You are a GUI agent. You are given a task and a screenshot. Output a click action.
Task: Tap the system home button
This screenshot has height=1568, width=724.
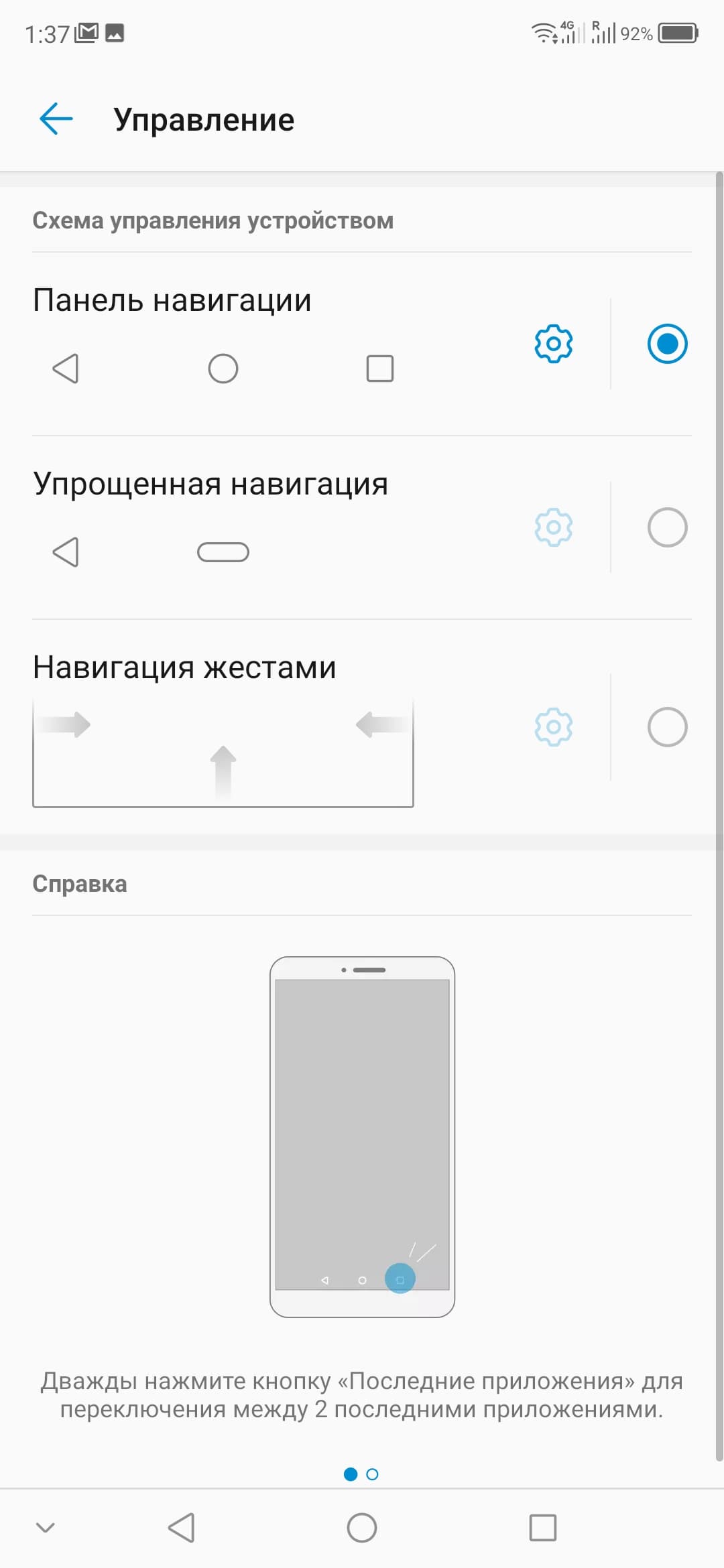tap(361, 1528)
